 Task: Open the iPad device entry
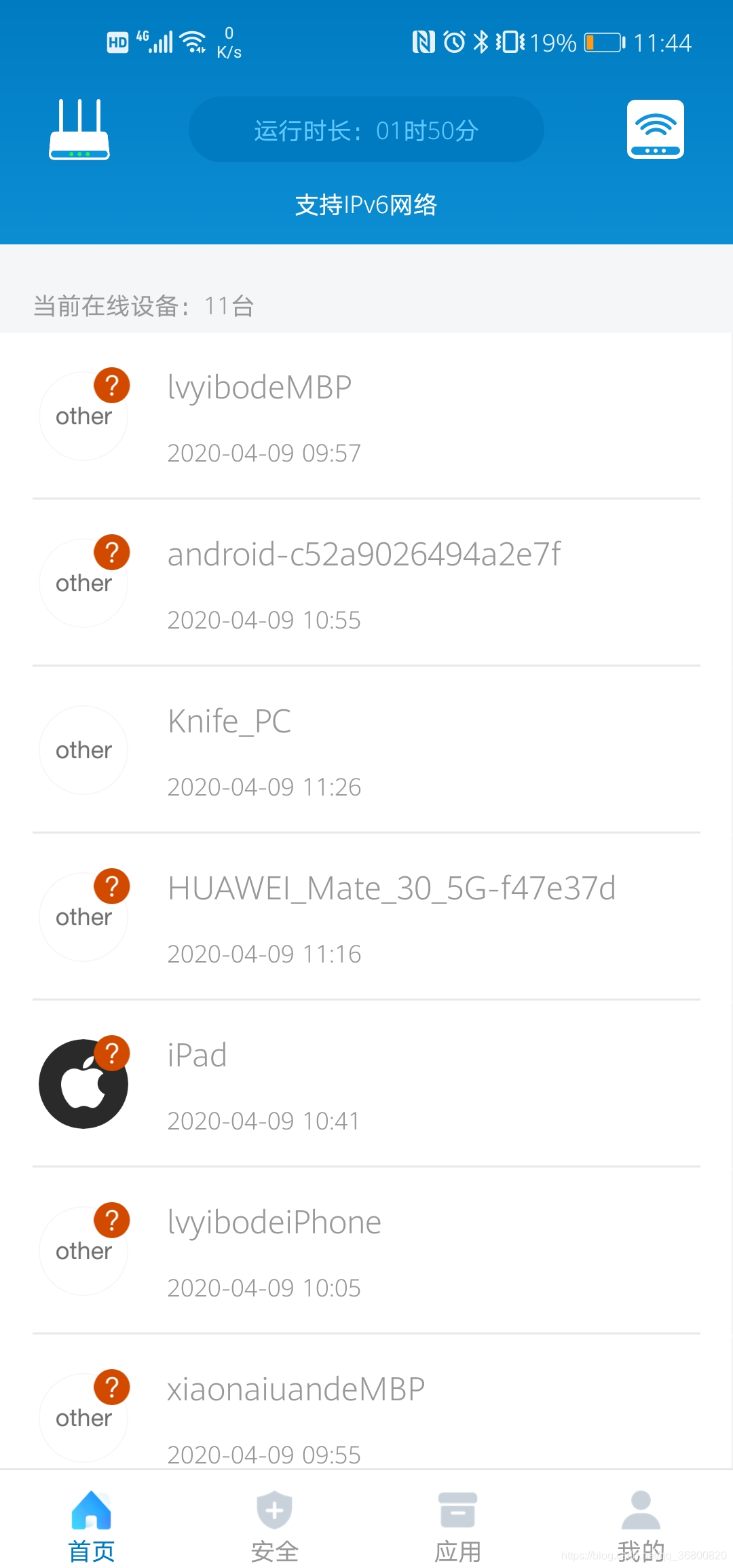click(366, 1084)
